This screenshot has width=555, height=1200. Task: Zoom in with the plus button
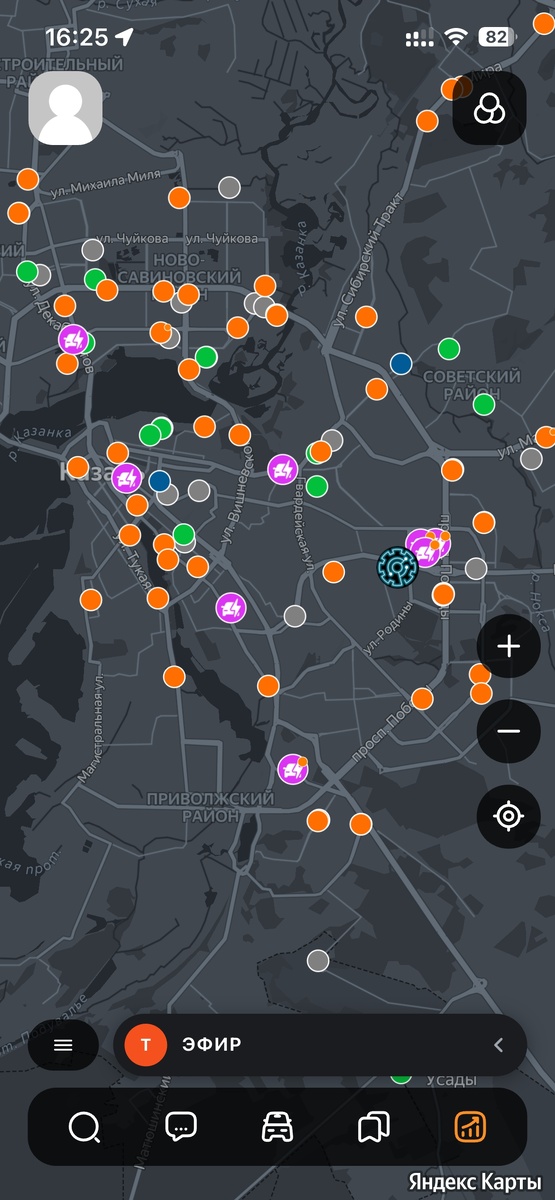click(x=509, y=646)
